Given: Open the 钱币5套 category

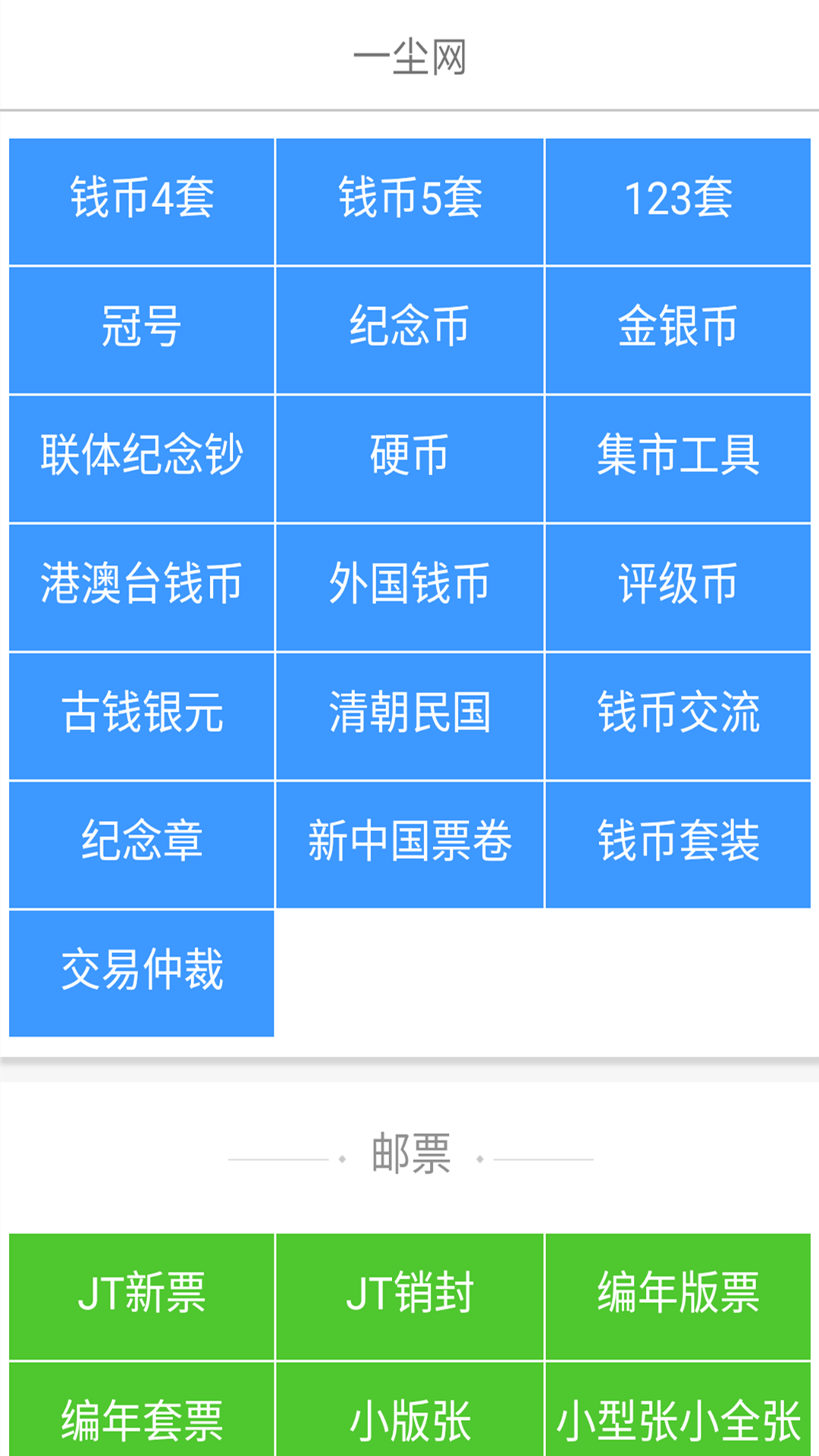Looking at the screenshot, I should 409,199.
